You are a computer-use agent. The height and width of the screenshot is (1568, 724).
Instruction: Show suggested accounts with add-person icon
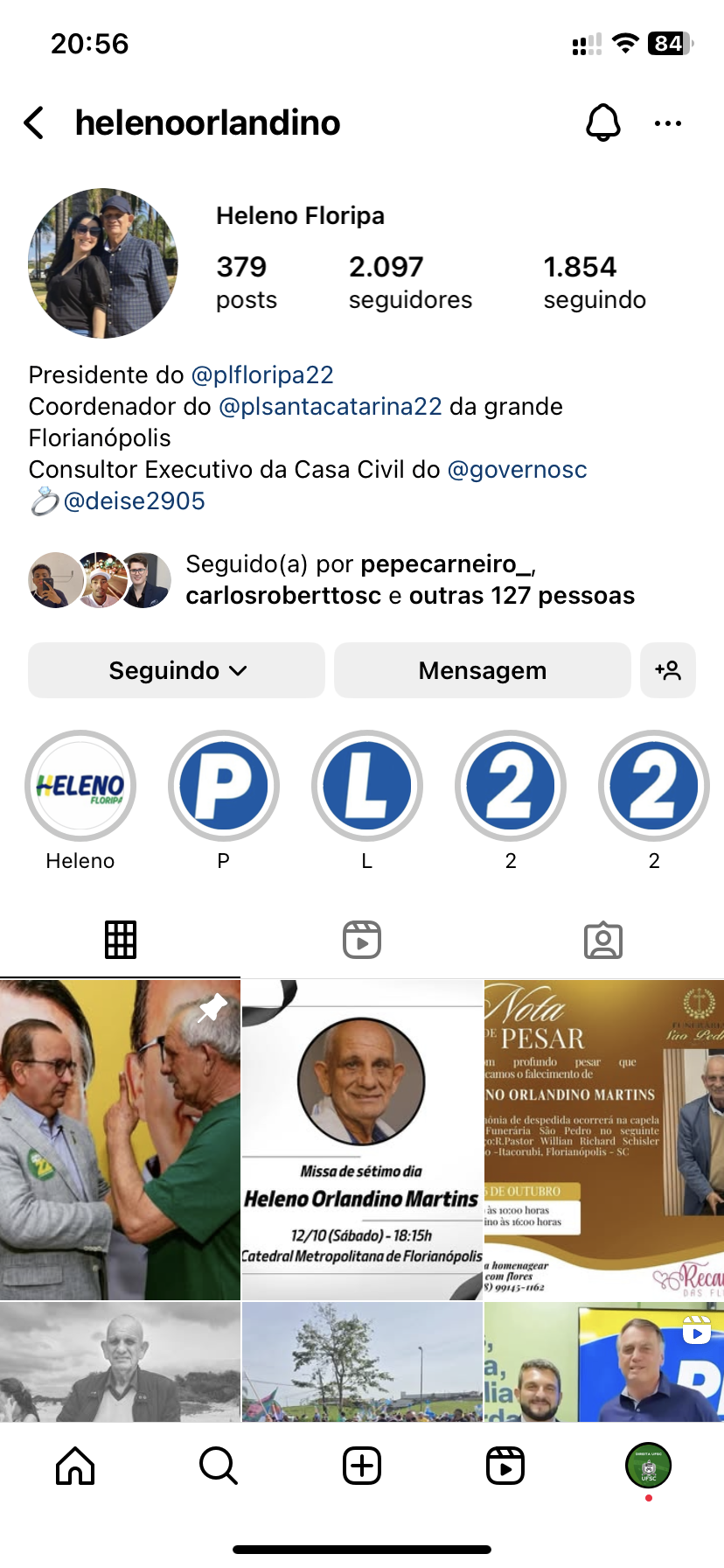click(x=668, y=670)
